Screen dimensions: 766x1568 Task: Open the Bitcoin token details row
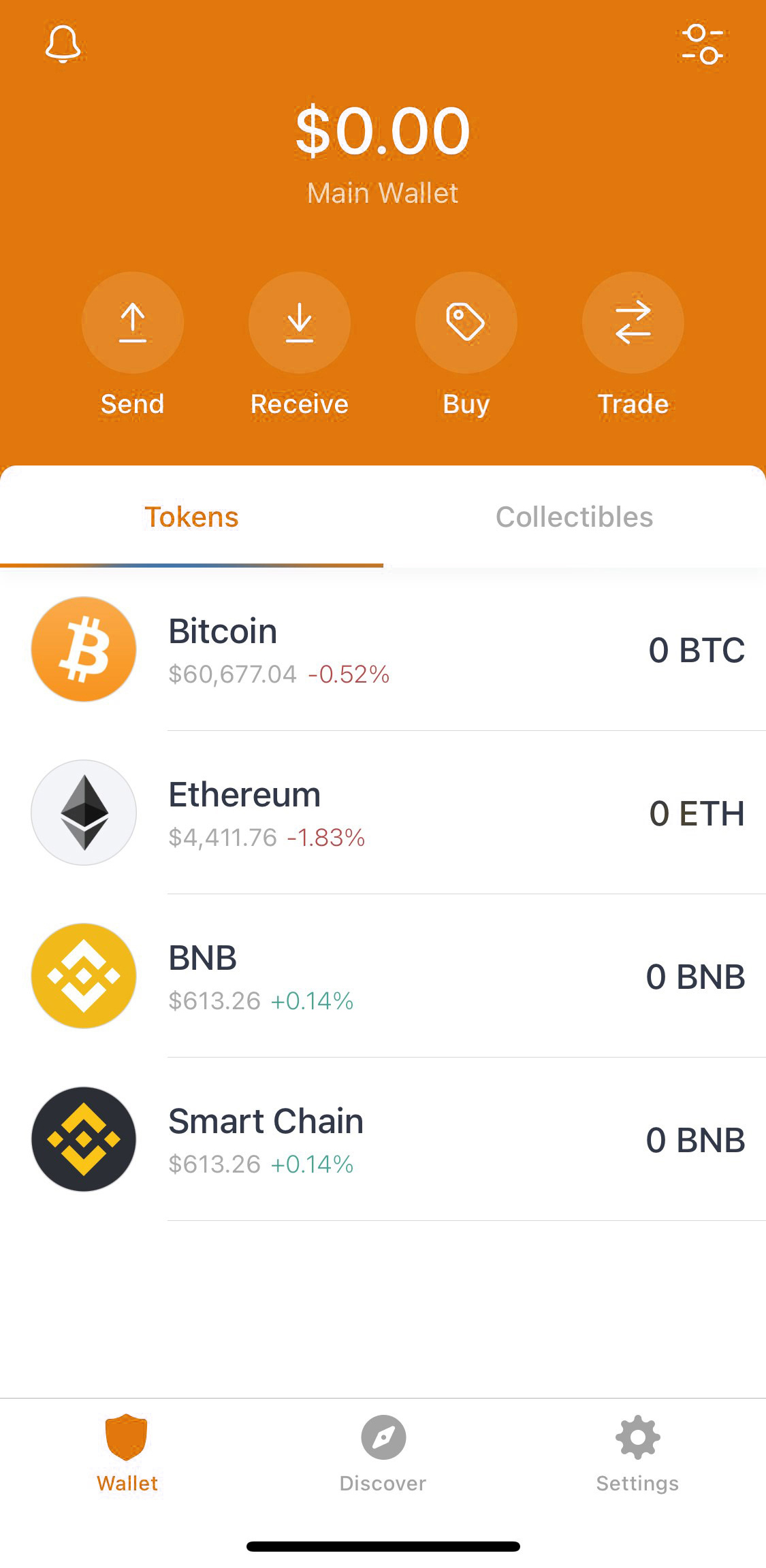pos(383,649)
